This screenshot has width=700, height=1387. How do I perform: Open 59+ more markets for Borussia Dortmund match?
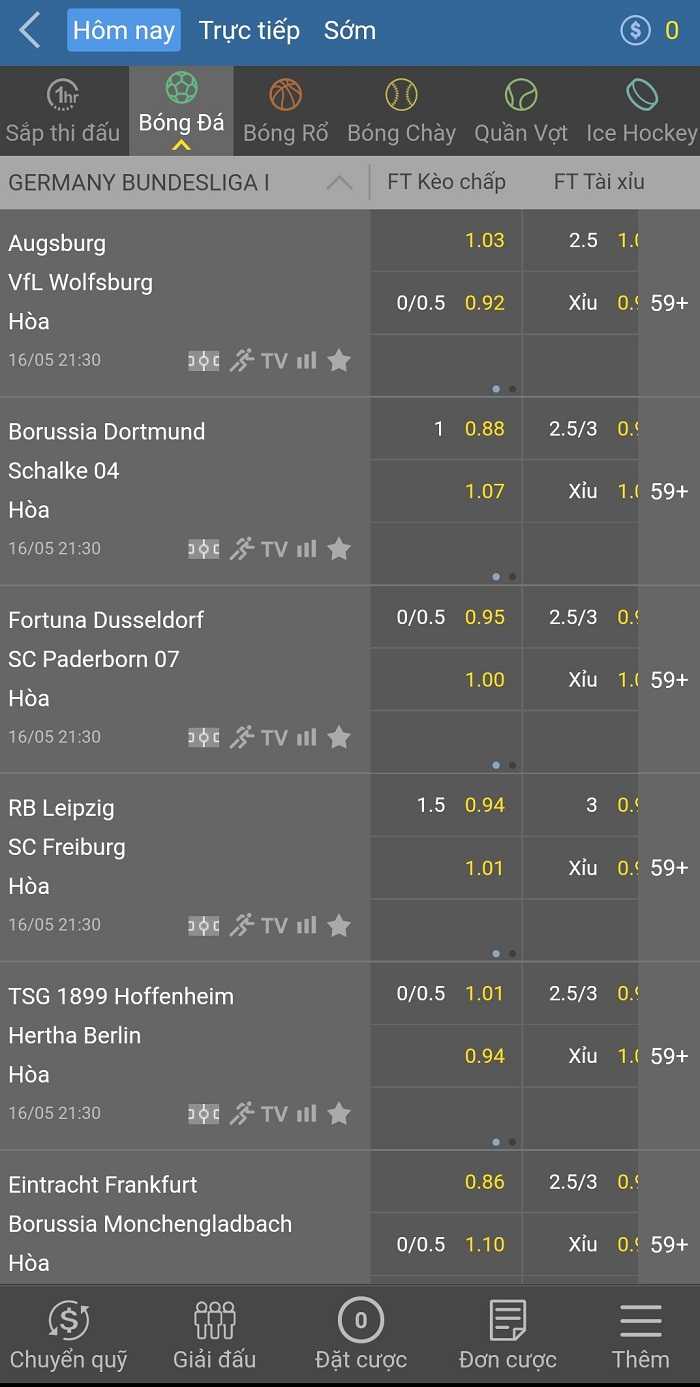[x=669, y=491]
